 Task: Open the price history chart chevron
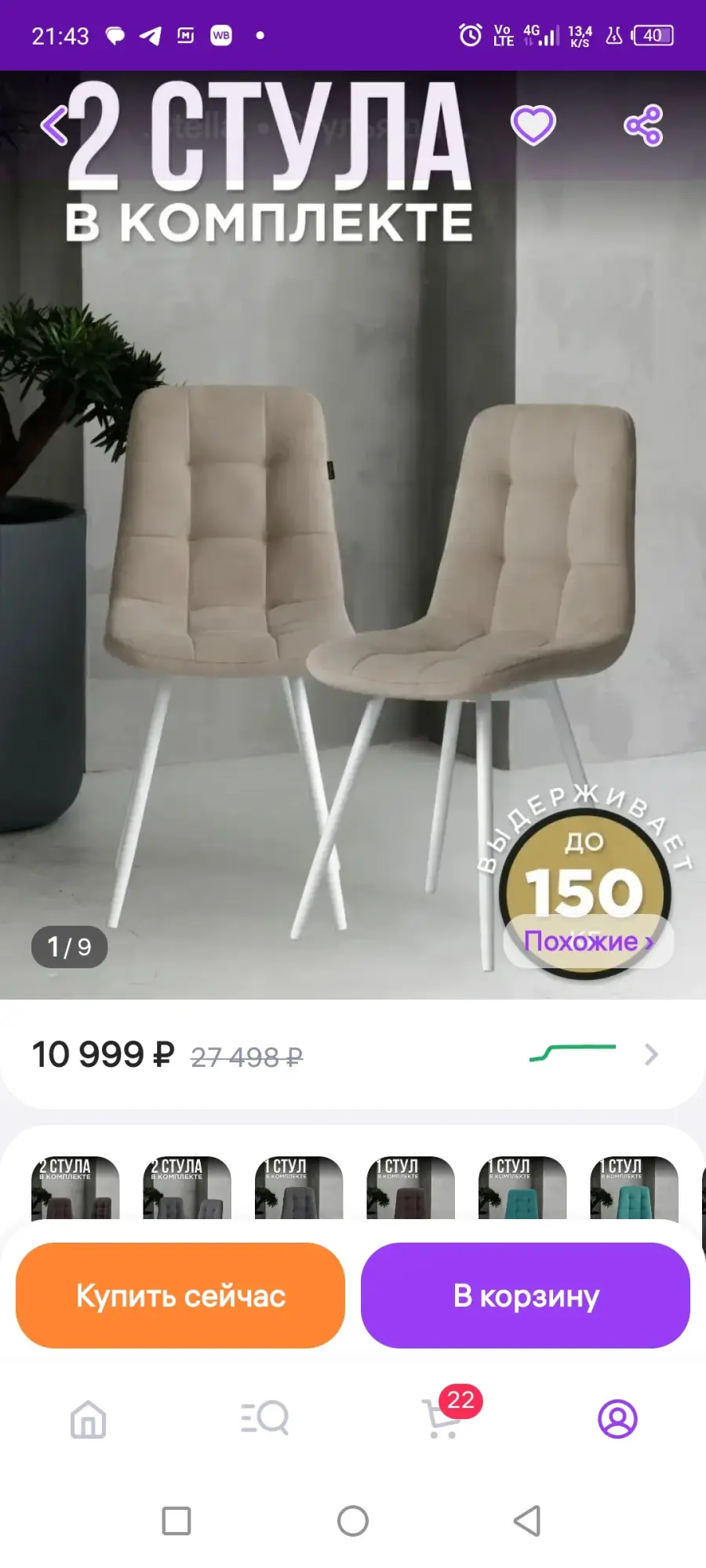(x=651, y=1054)
